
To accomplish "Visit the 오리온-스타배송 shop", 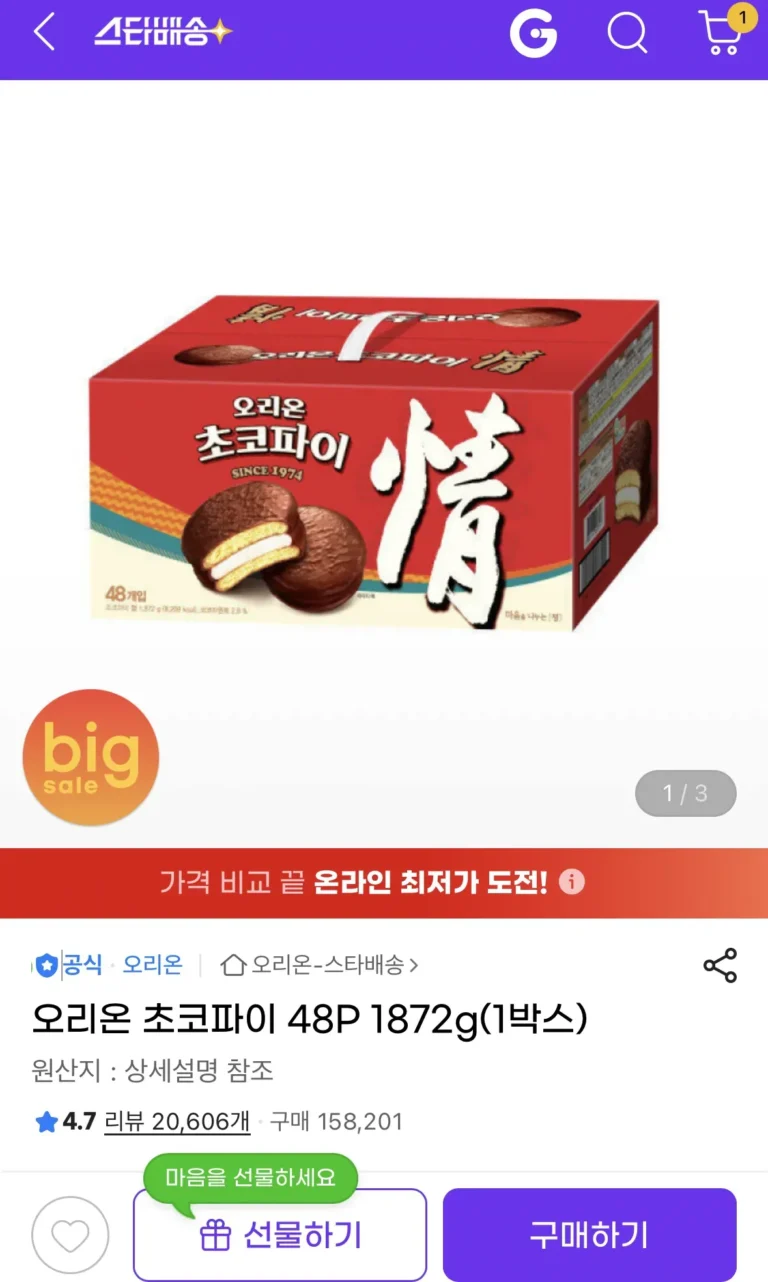I will (320, 965).
